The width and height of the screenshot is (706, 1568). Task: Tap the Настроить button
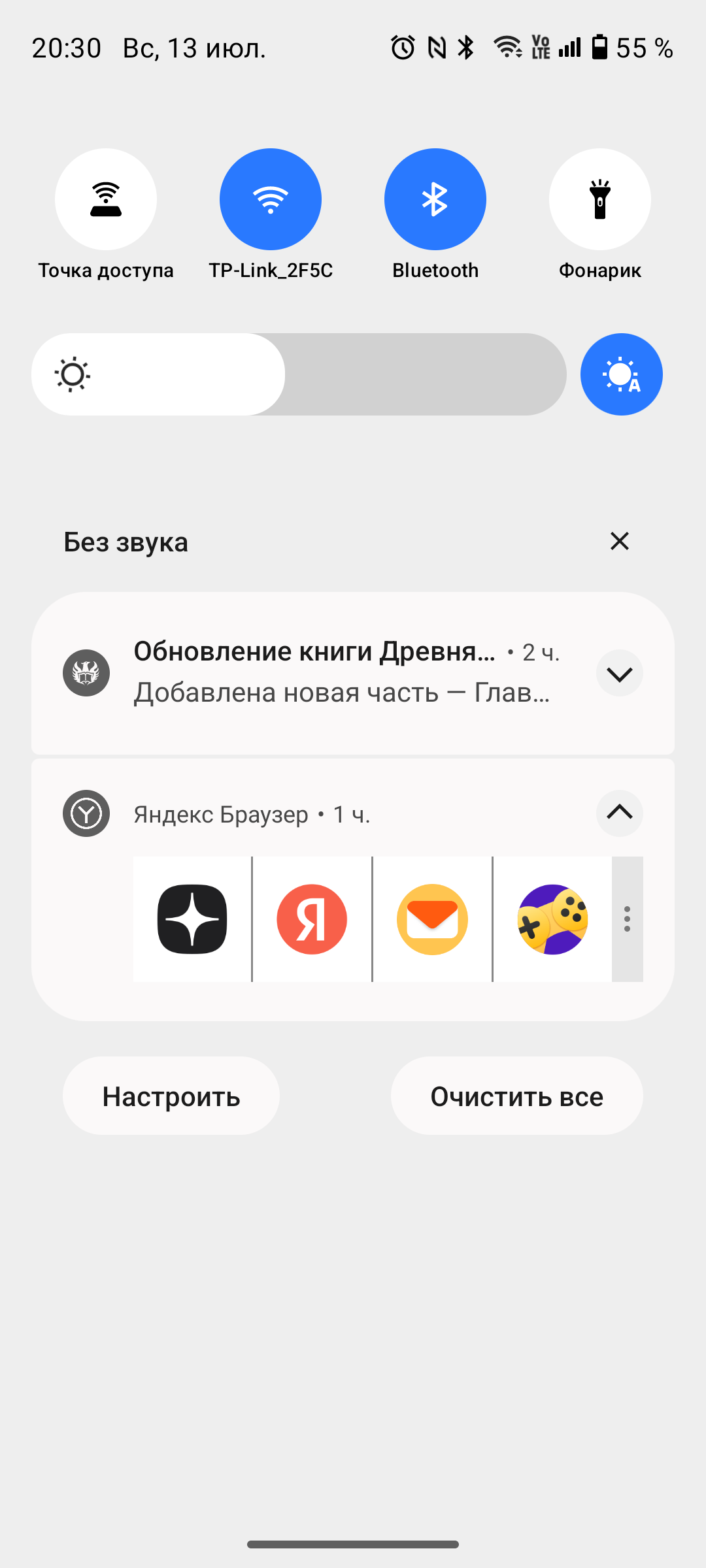171,1096
